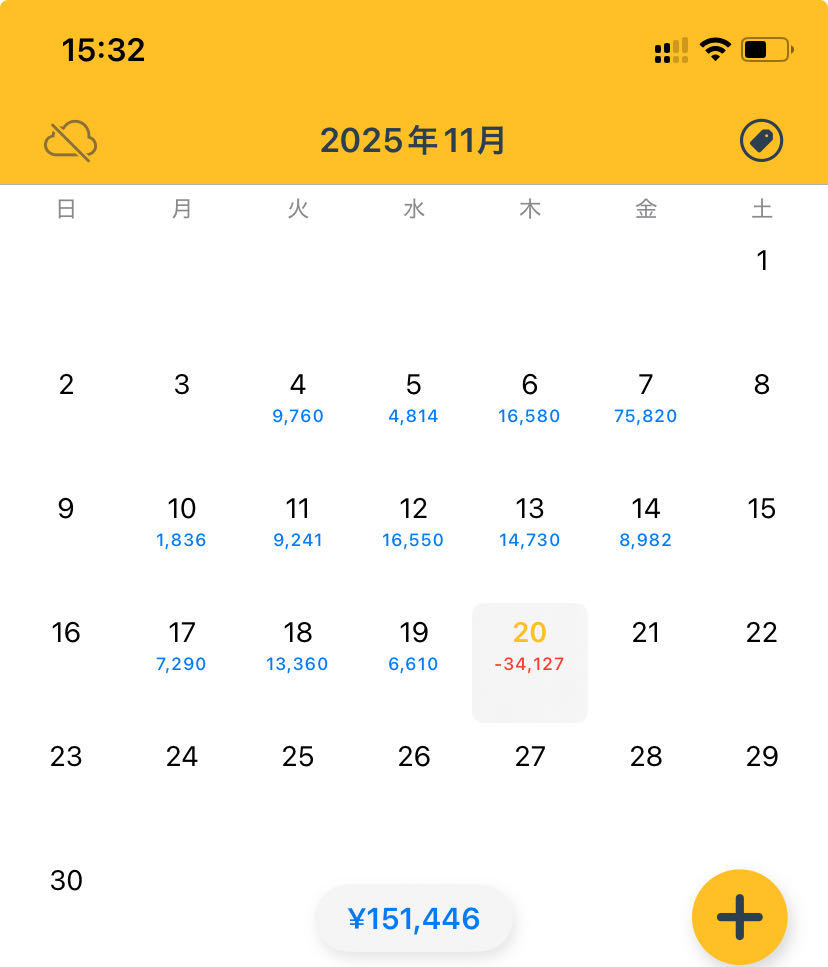Screen dimensions: 828x967
Task: Choose November 6 showing 16,580
Action: (x=530, y=398)
